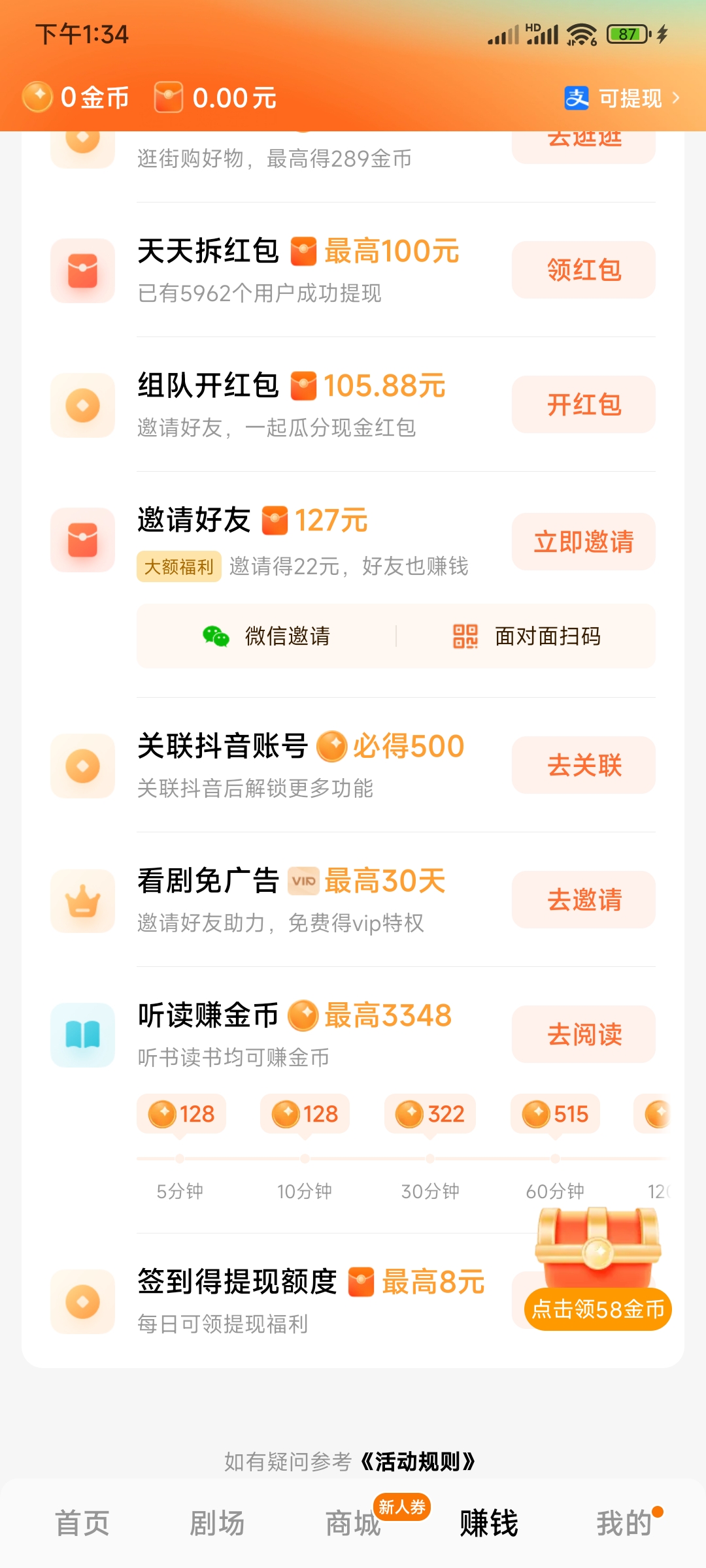Click the 515 coin marker at 60分钟
This screenshot has height=1568, width=706.
coord(555,1114)
